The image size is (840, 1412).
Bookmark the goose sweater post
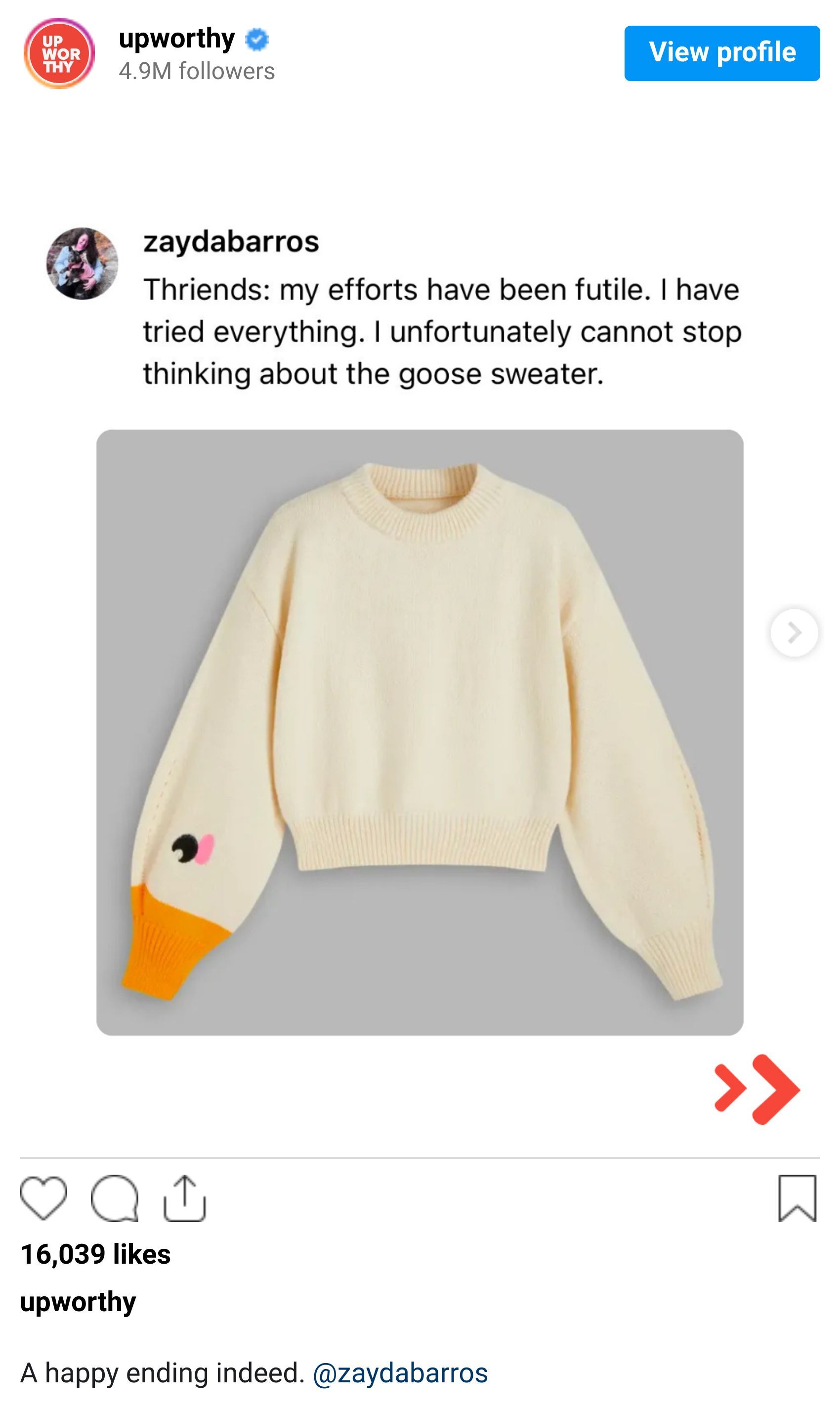click(x=797, y=1198)
